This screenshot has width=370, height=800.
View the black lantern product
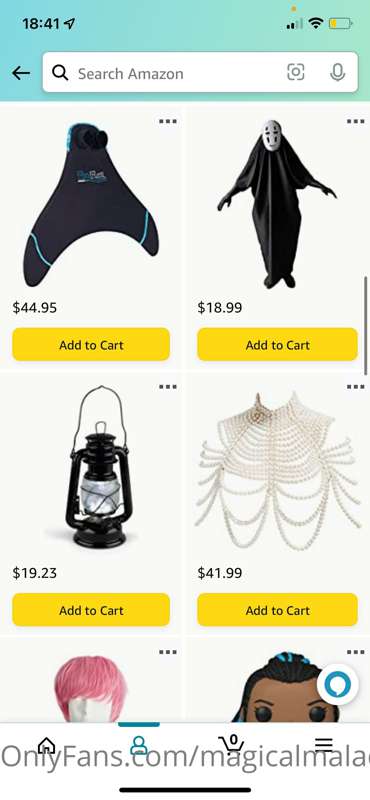pos(100,468)
